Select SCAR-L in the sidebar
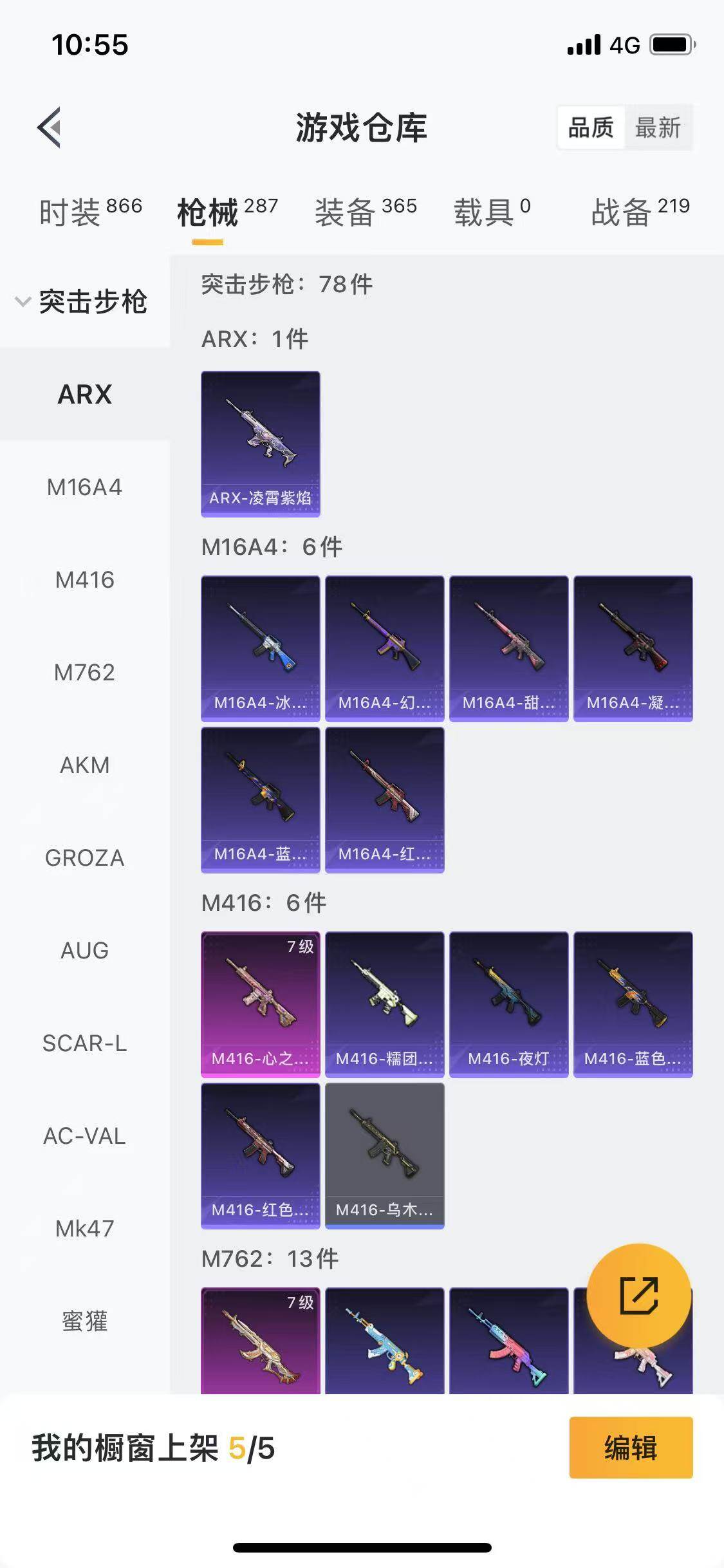 click(x=84, y=1043)
